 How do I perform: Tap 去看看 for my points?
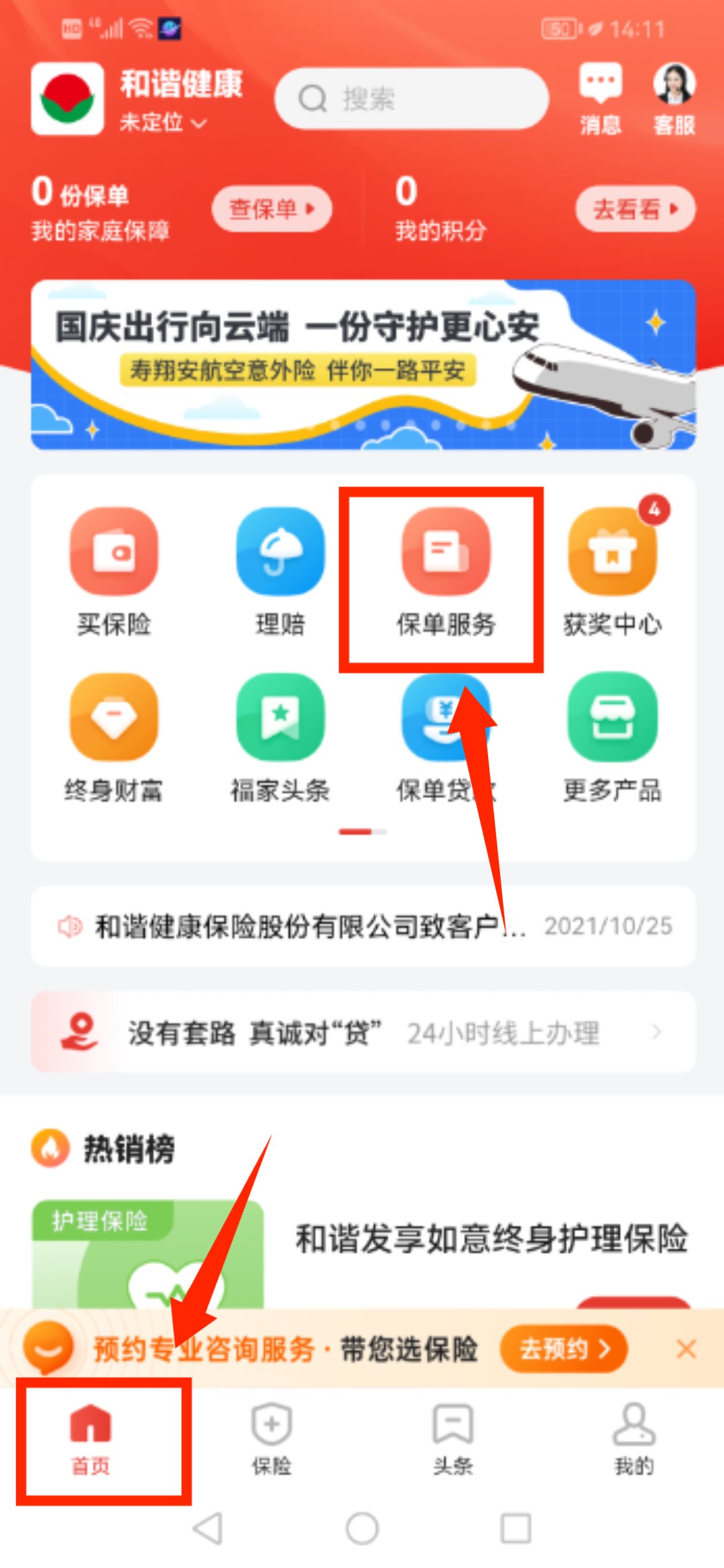click(635, 210)
